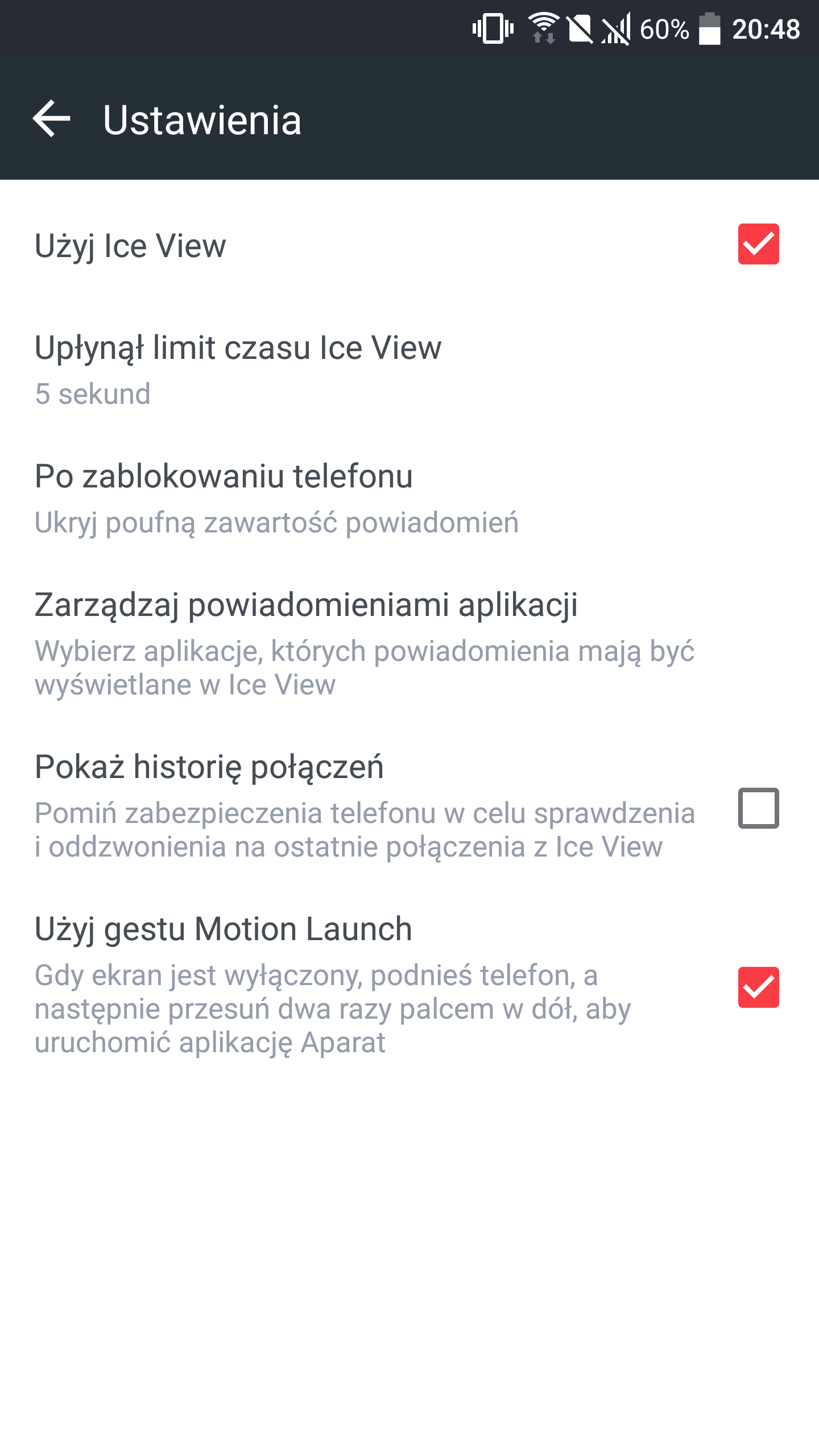The height and width of the screenshot is (1456, 819).
Task: Uncheck the Użyj Ice View checkbox
Action: click(758, 244)
